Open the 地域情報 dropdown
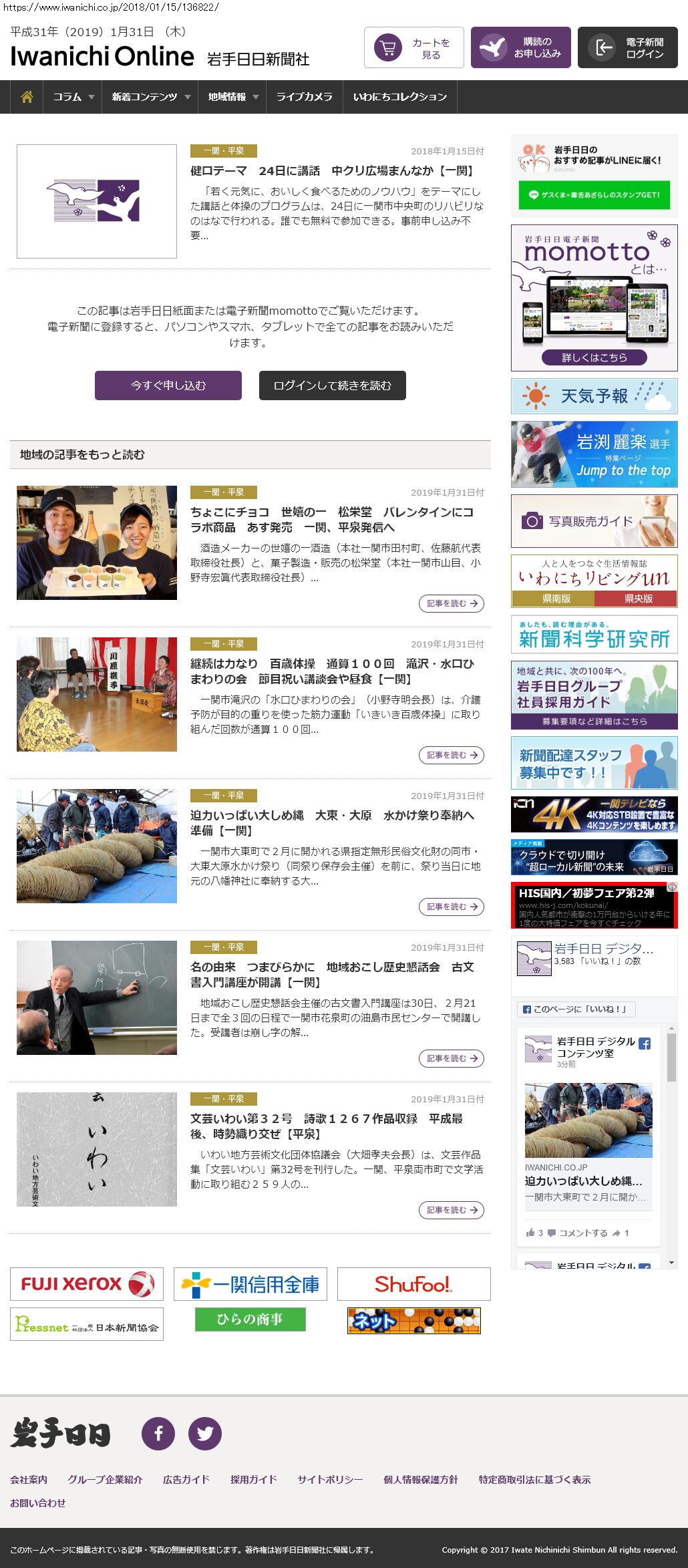The width and height of the screenshot is (688, 1568). [x=232, y=97]
